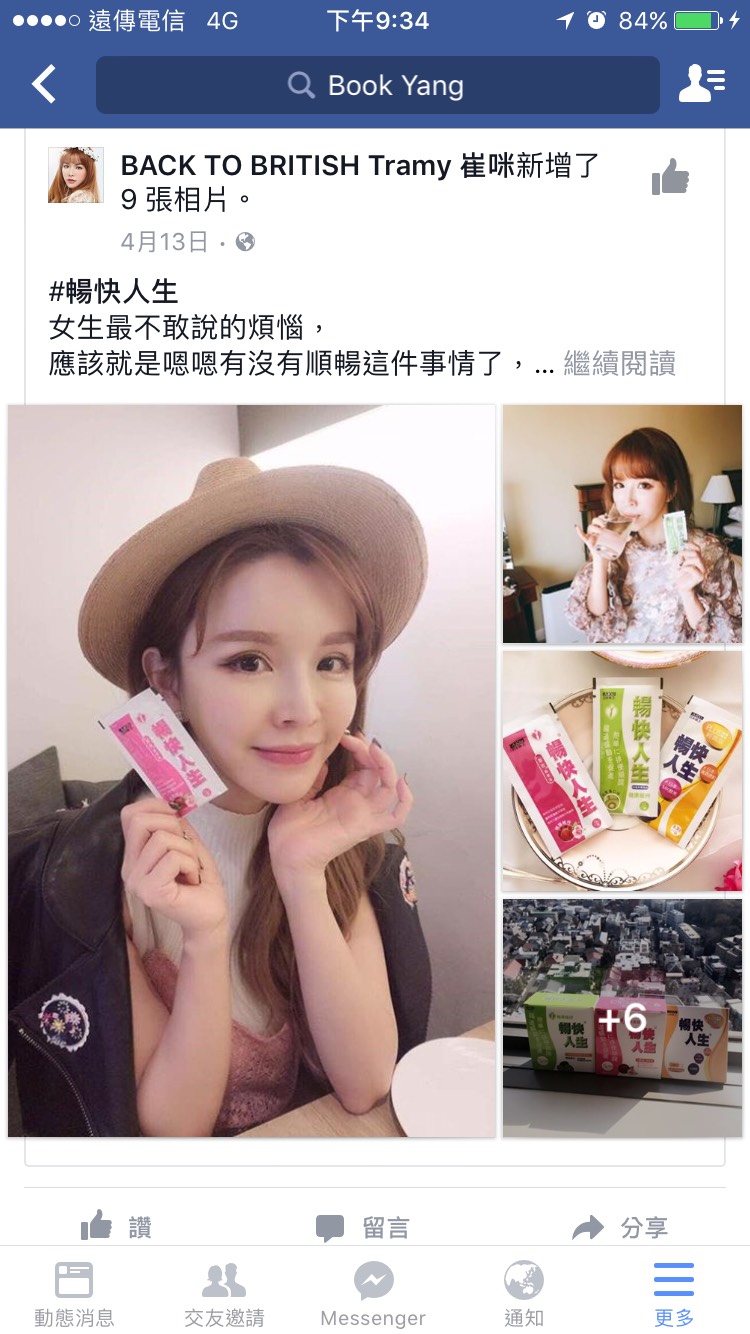The width and height of the screenshot is (750, 1334).
Task: Go to the Messenger tab
Action: pyautogui.click(x=373, y=1293)
